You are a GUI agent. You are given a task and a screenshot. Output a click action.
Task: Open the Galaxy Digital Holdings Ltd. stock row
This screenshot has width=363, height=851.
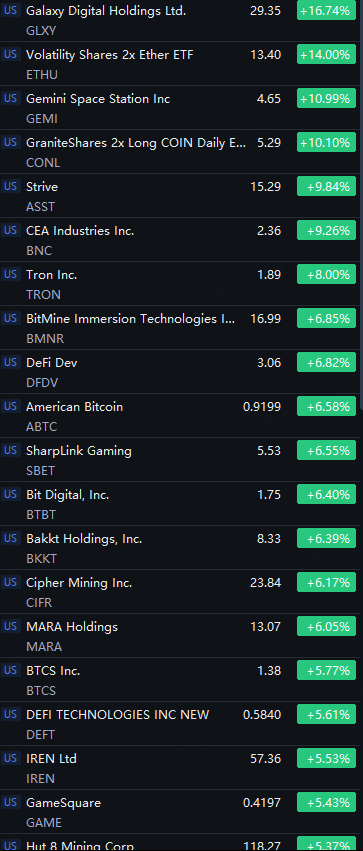click(180, 20)
